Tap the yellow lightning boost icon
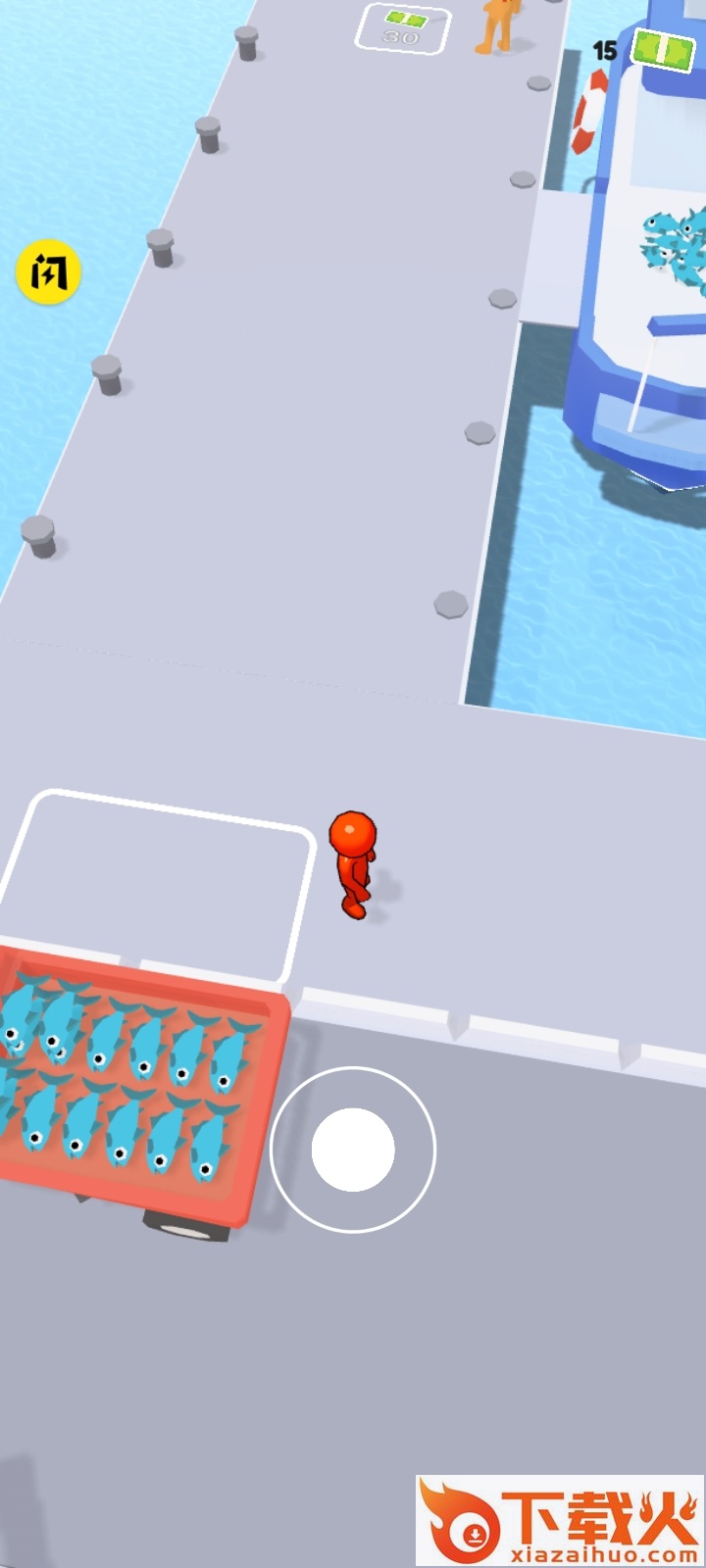 tap(48, 272)
